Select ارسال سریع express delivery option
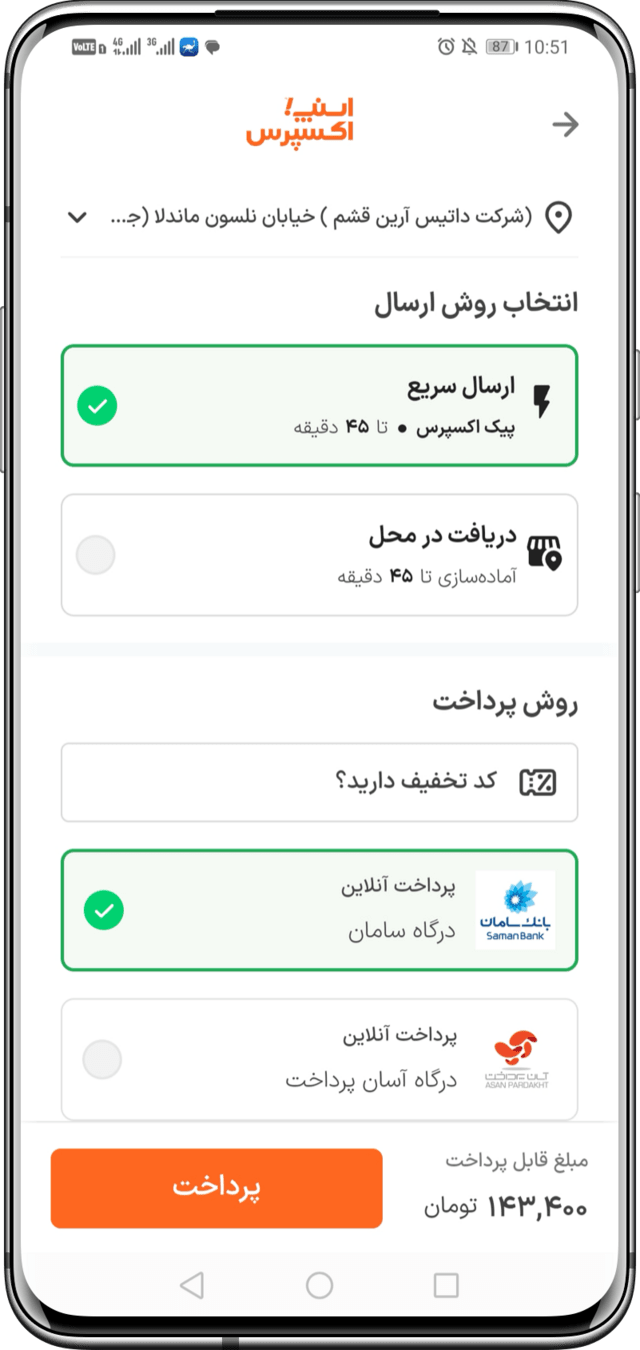Viewport: 640px width, 1350px height. [319, 405]
